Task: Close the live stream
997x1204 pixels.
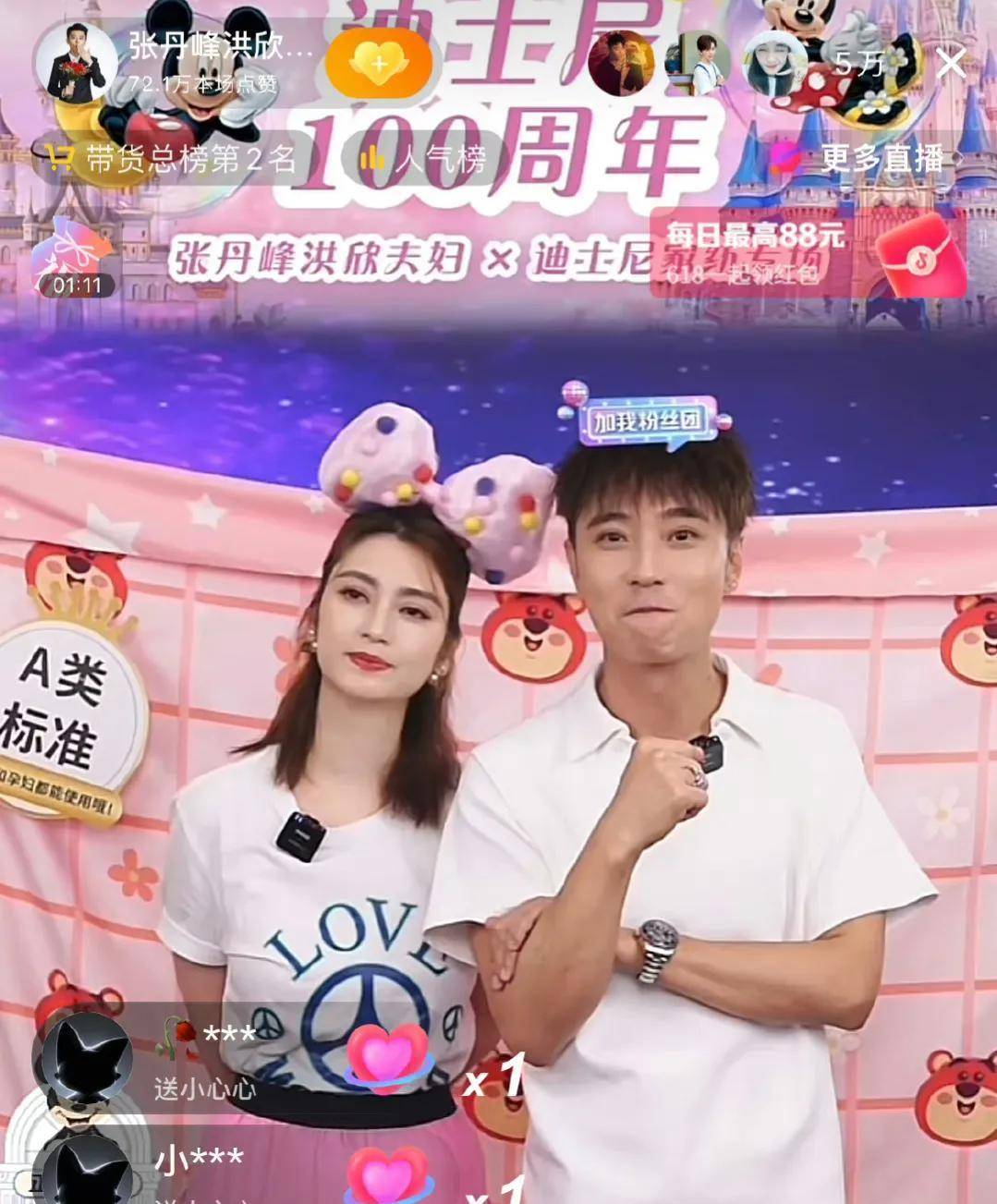Action: 950,64
